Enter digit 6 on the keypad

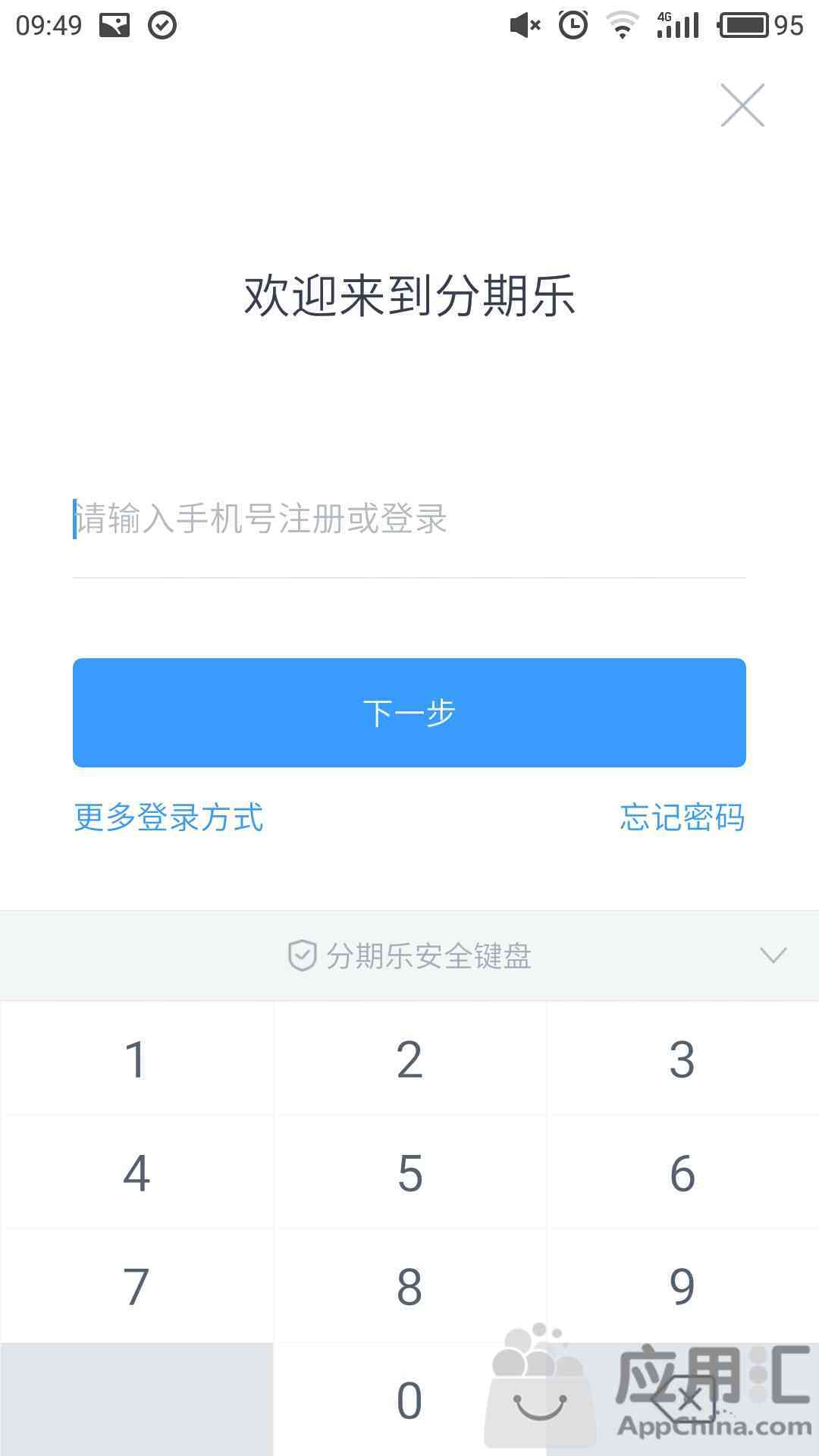682,1172
